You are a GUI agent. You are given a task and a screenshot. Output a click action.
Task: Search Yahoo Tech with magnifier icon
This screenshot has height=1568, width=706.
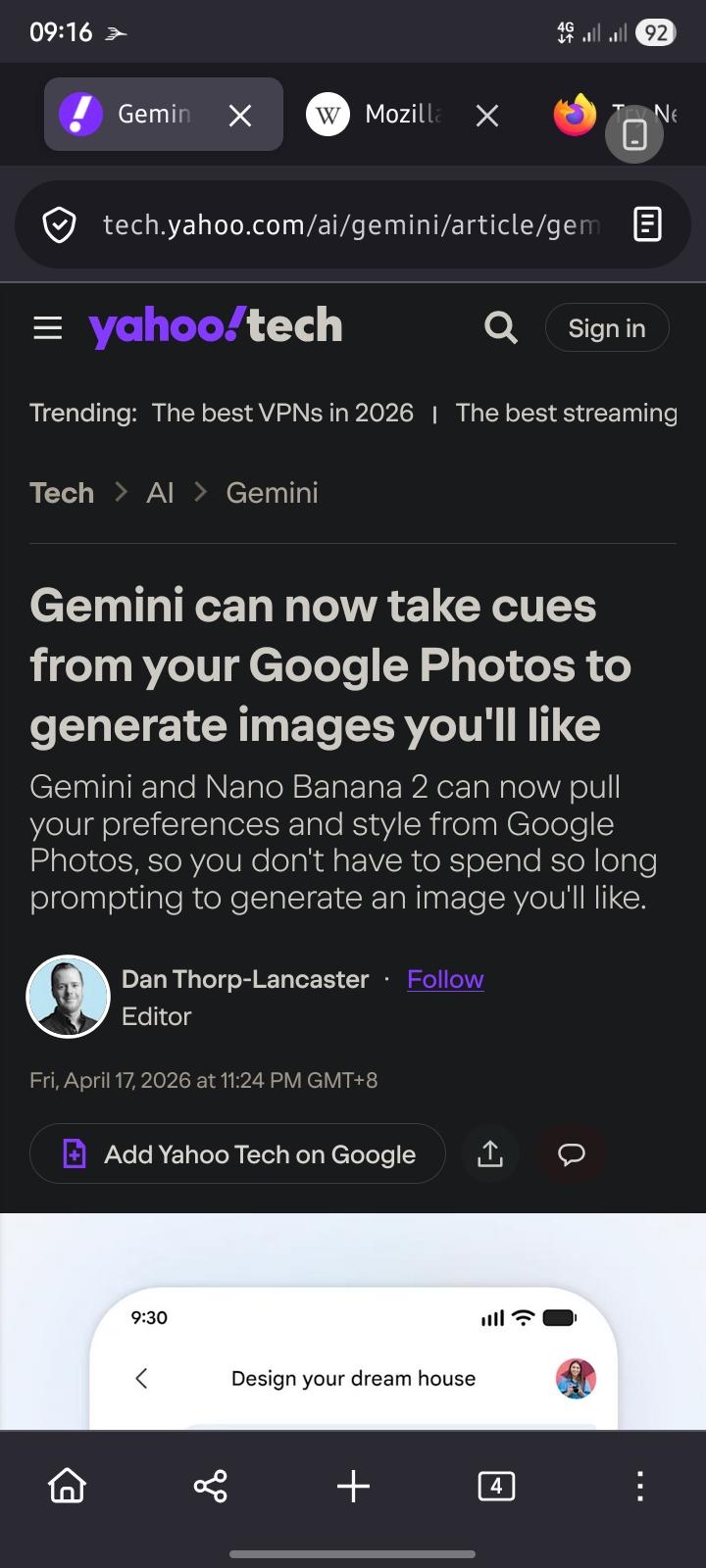tap(501, 327)
